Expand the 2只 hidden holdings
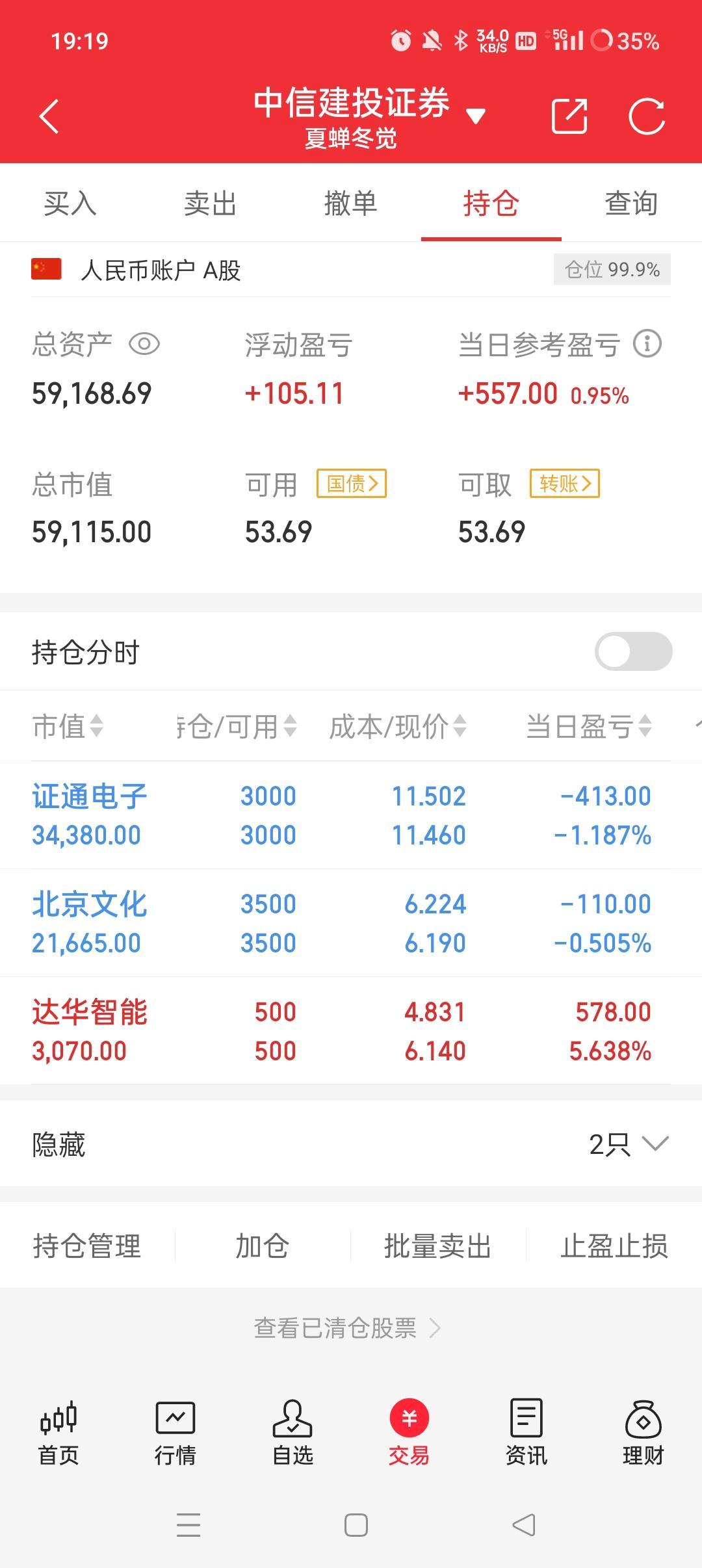This screenshot has height=1568, width=702. [629, 1144]
